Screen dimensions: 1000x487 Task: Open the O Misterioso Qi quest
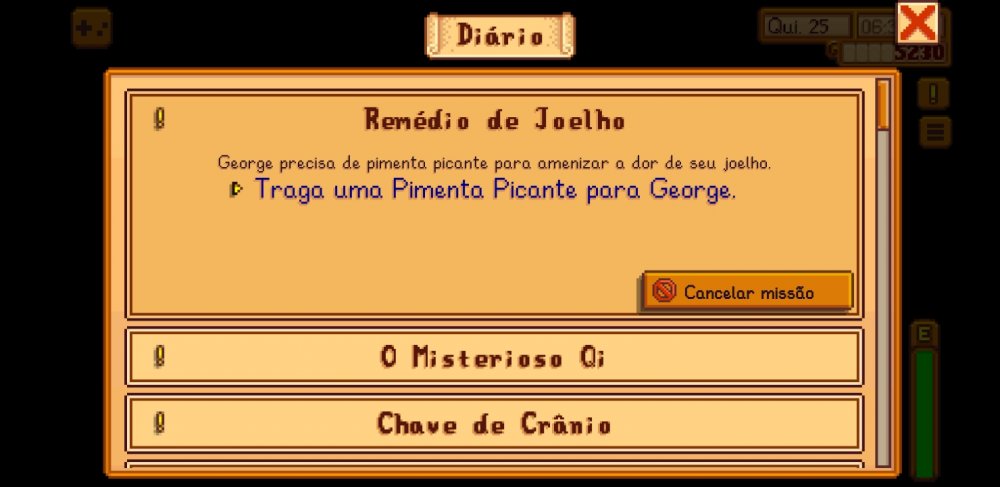pyautogui.click(x=494, y=357)
